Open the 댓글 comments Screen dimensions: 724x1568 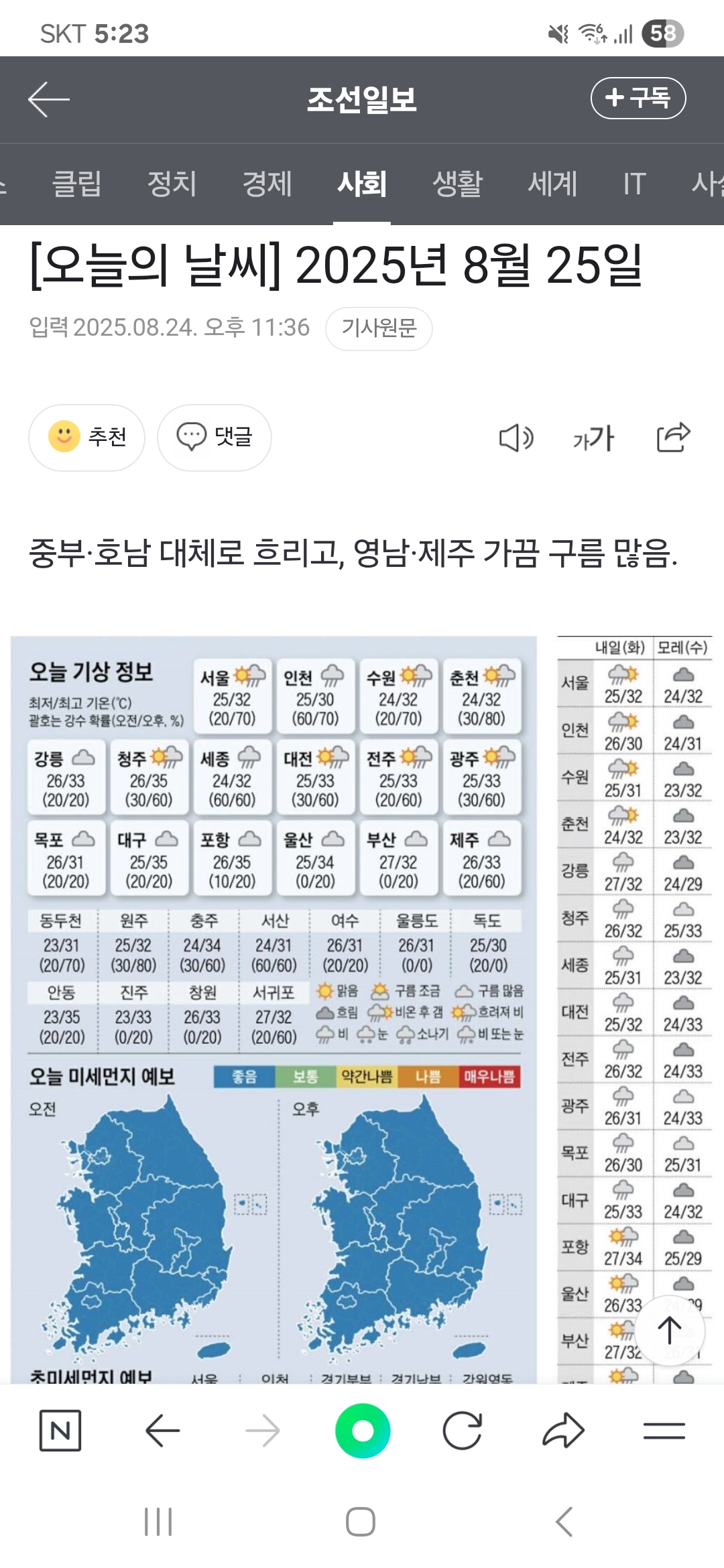click(x=215, y=437)
